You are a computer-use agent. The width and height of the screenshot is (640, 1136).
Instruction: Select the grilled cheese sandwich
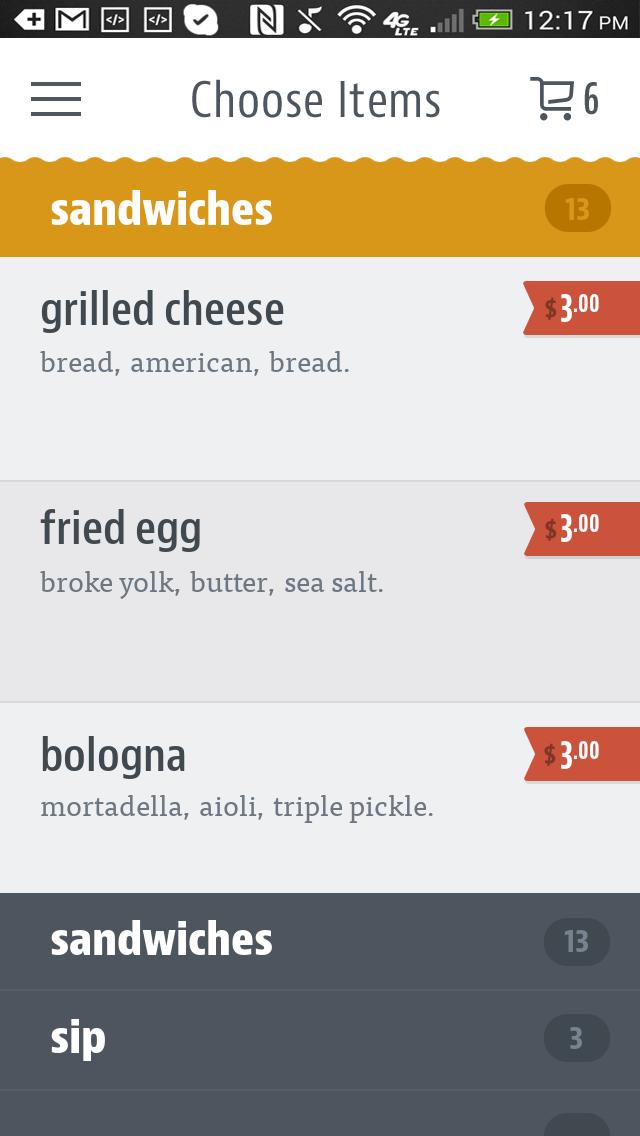(320, 369)
